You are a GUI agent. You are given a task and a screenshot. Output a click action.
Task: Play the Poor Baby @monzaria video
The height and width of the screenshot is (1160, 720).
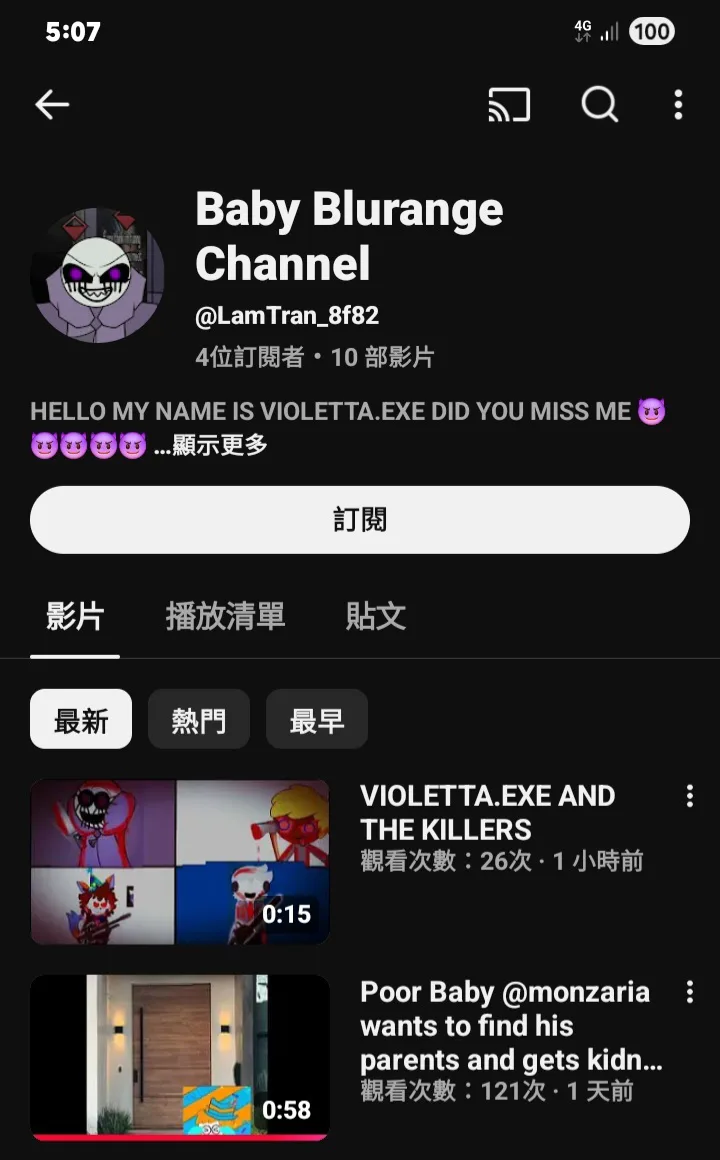[180, 1057]
